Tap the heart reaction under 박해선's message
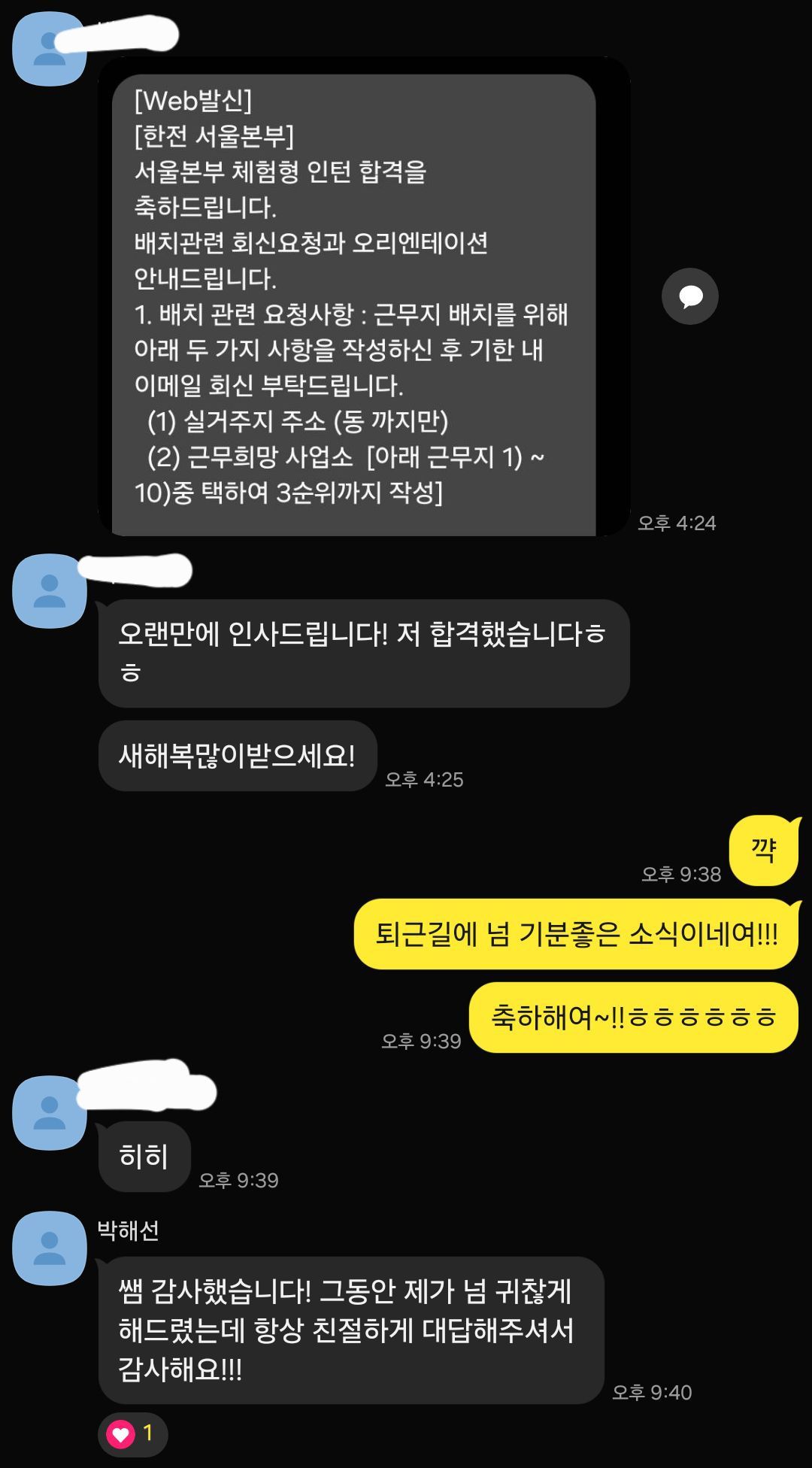The width and height of the screenshot is (812, 1468). [x=132, y=1433]
